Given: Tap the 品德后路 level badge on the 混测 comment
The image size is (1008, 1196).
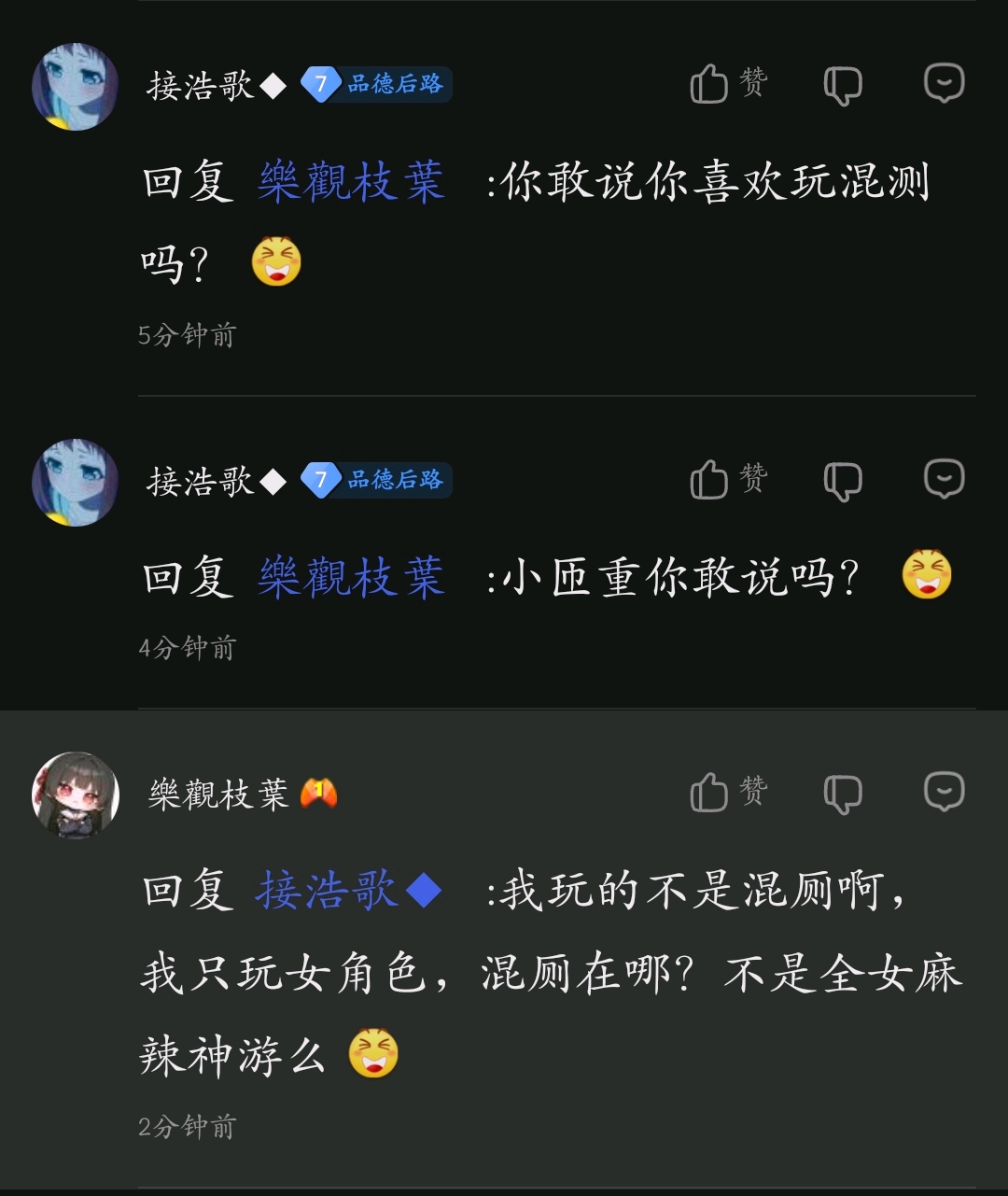Looking at the screenshot, I should coord(377,84).
